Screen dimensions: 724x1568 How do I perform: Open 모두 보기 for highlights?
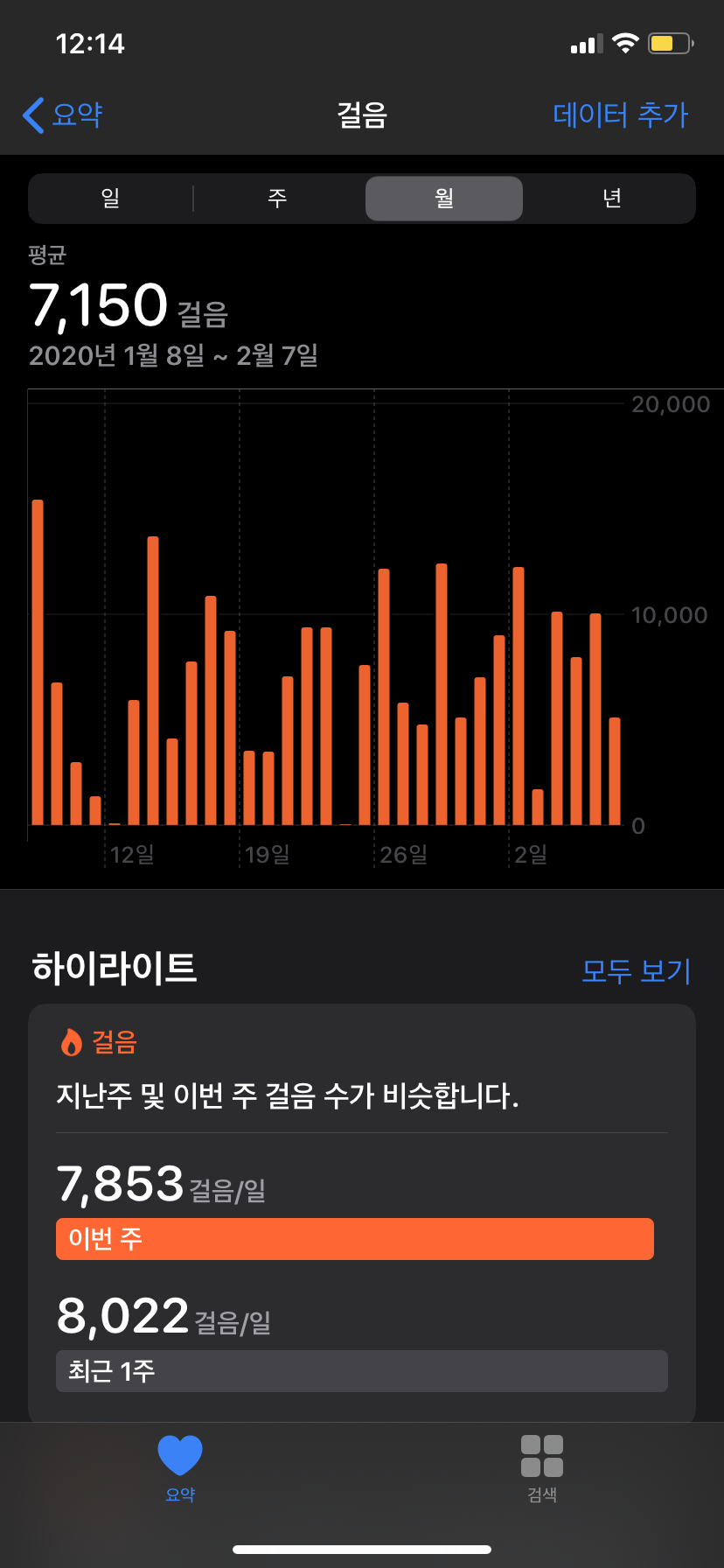tap(637, 970)
